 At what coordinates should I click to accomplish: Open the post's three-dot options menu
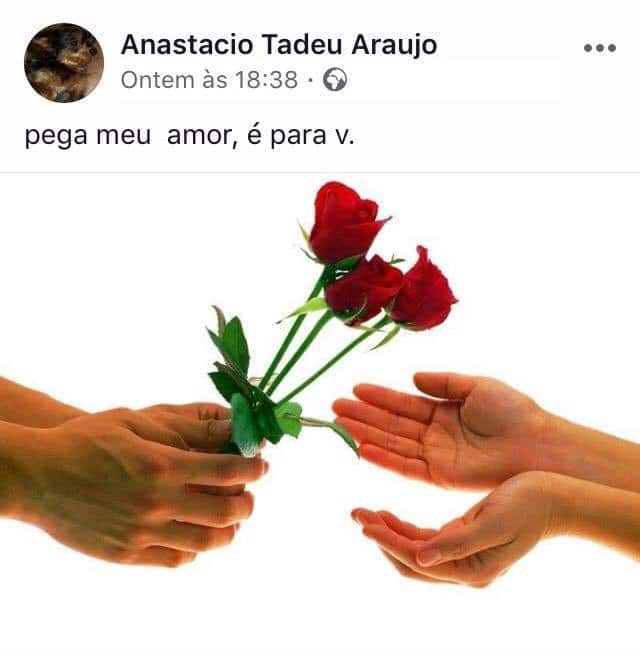coord(599,48)
